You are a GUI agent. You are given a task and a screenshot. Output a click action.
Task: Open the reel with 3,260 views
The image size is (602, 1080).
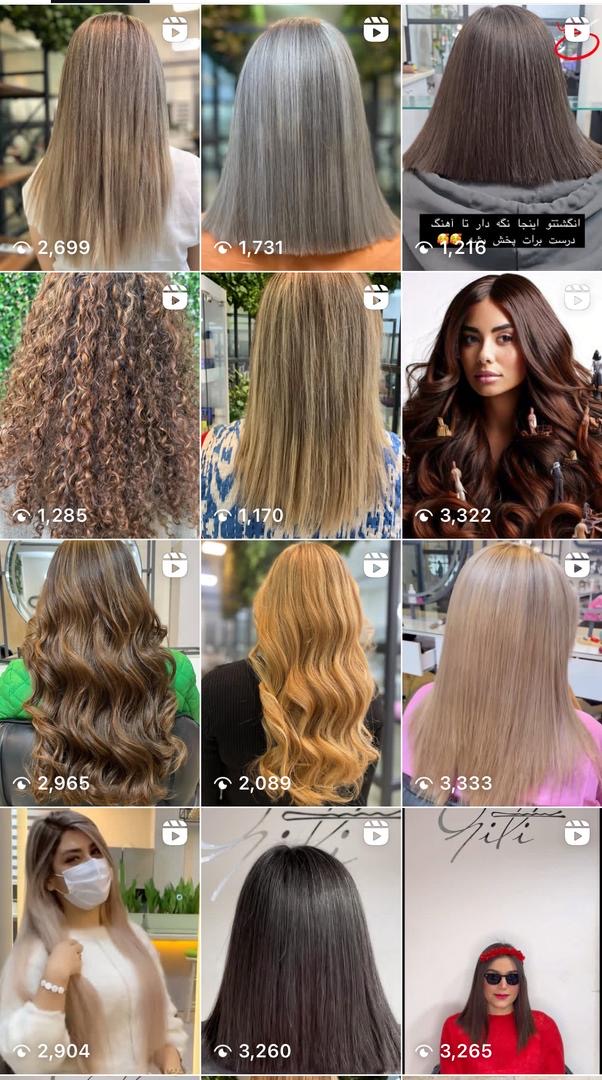[x=300, y=940]
